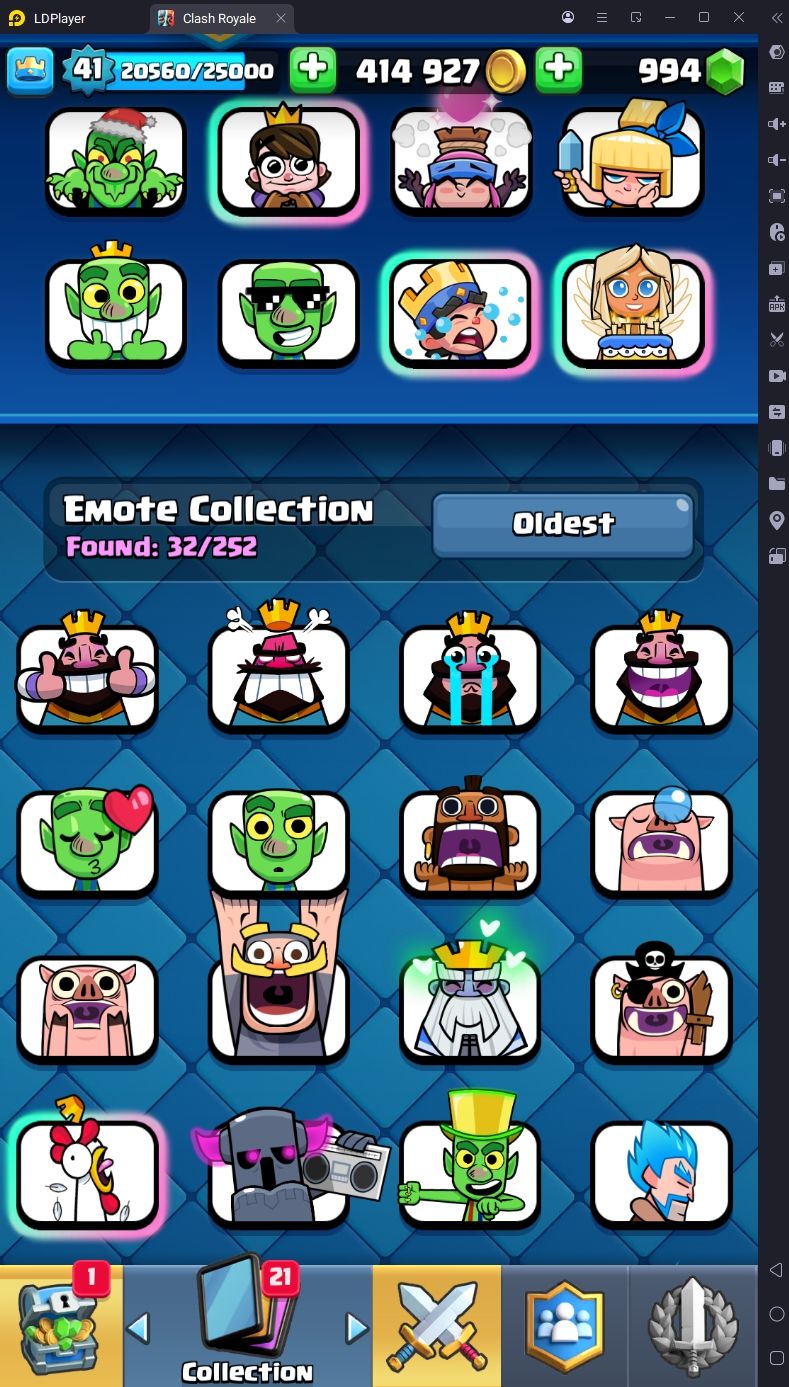Select the goblin blowing a heart kiss emote

pos(87,840)
